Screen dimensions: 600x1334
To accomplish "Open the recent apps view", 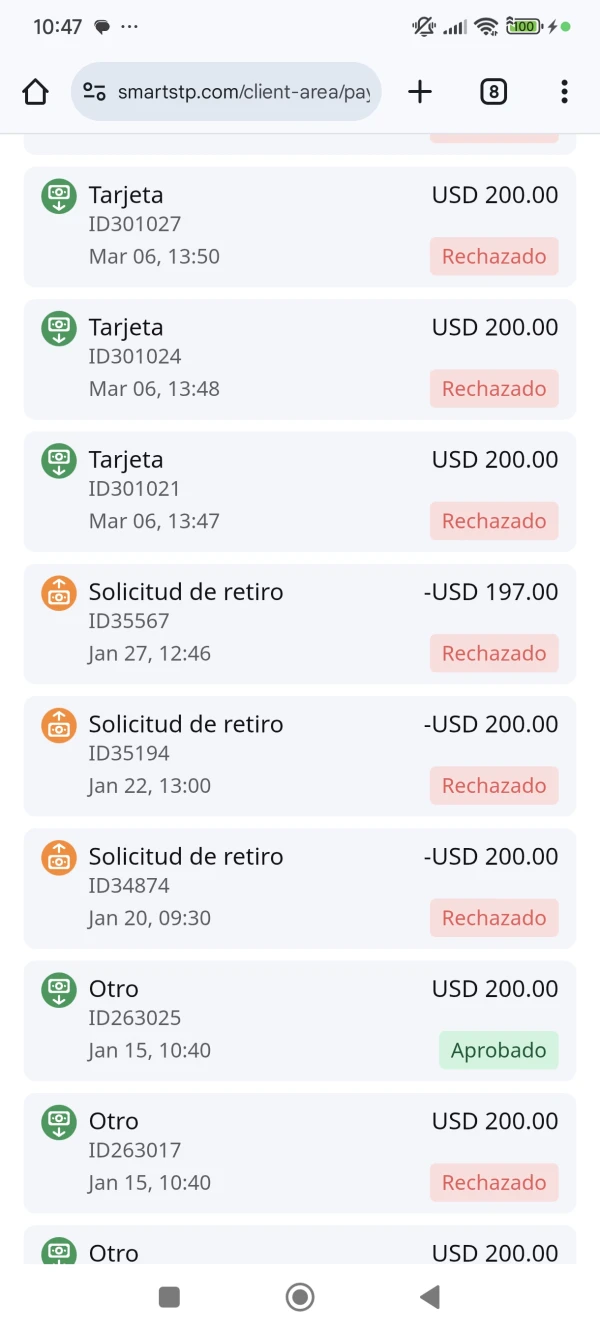I will pyautogui.click(x=170, y=1297).
